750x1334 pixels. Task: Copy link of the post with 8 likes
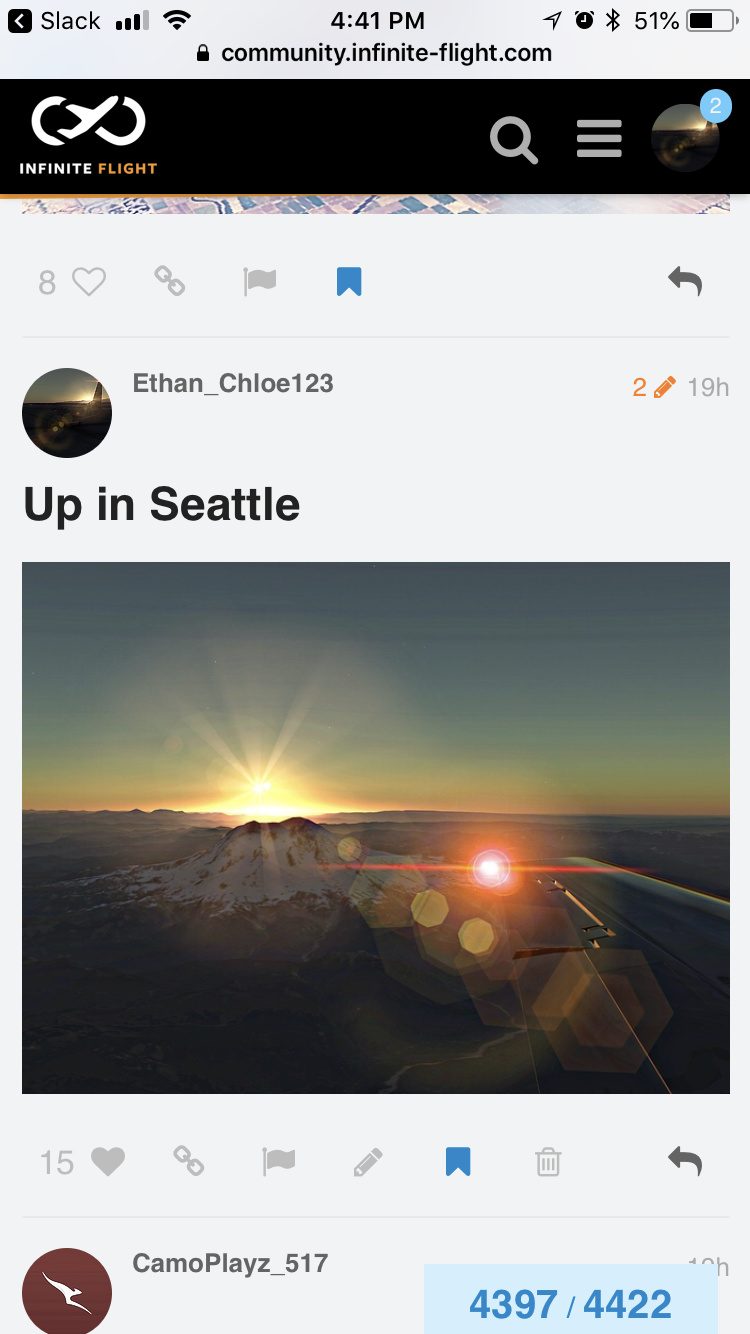(169, 282)
